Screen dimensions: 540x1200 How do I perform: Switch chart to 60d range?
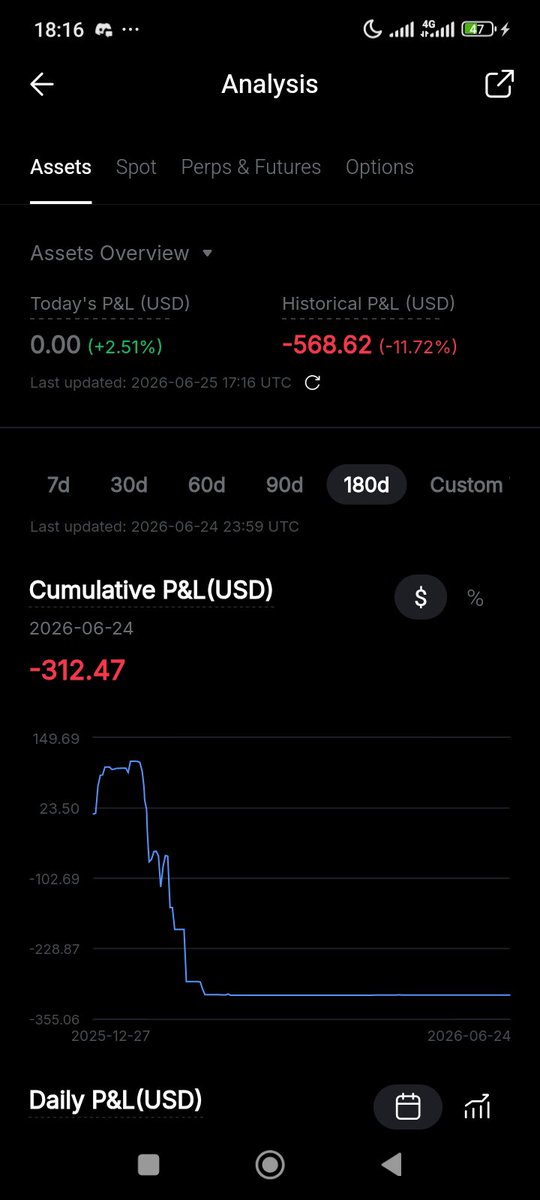coord(207,485)
